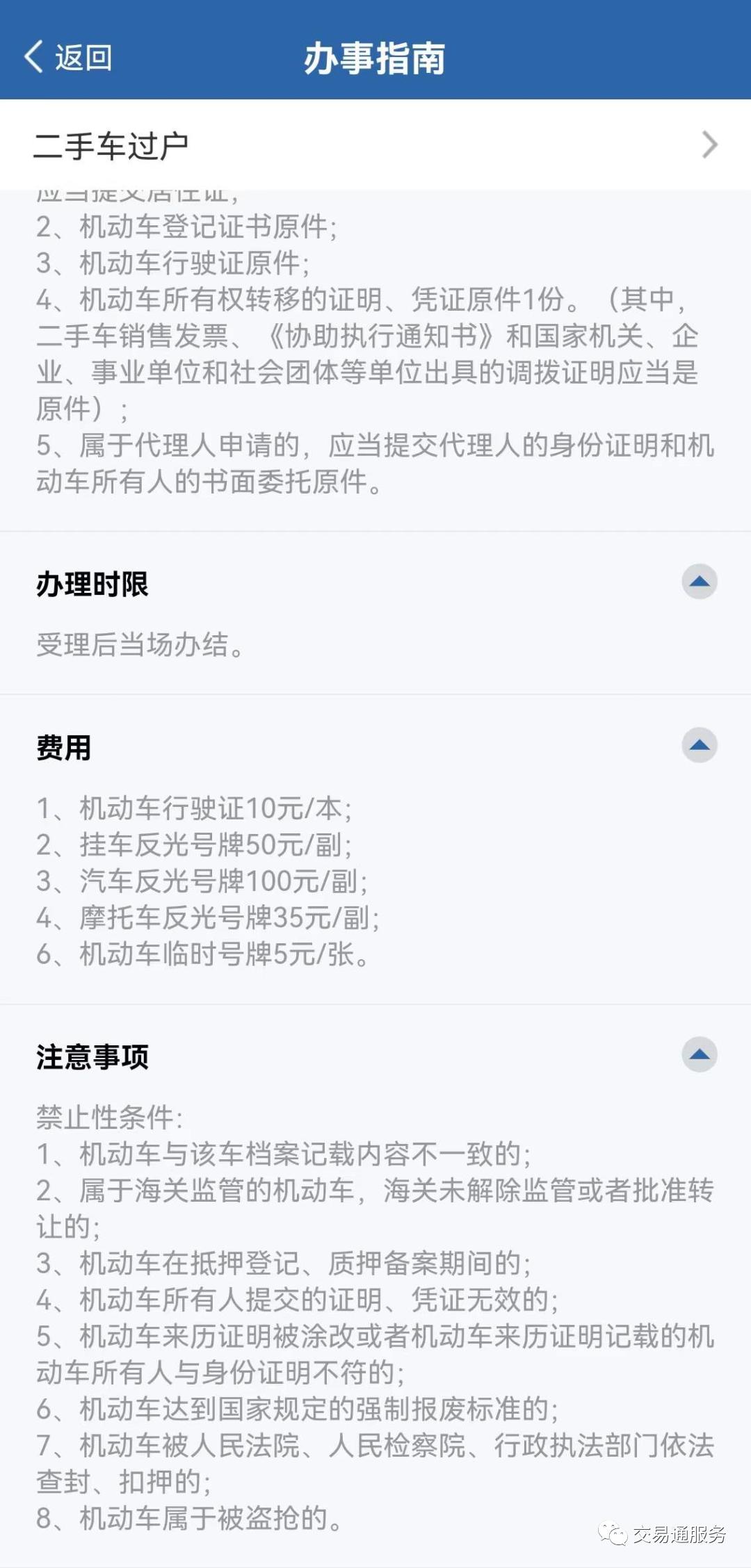The image size is (751, 1568).
Task: Tap the chevron icon on the 二手车过户 row
Action: tap(709, 146)
